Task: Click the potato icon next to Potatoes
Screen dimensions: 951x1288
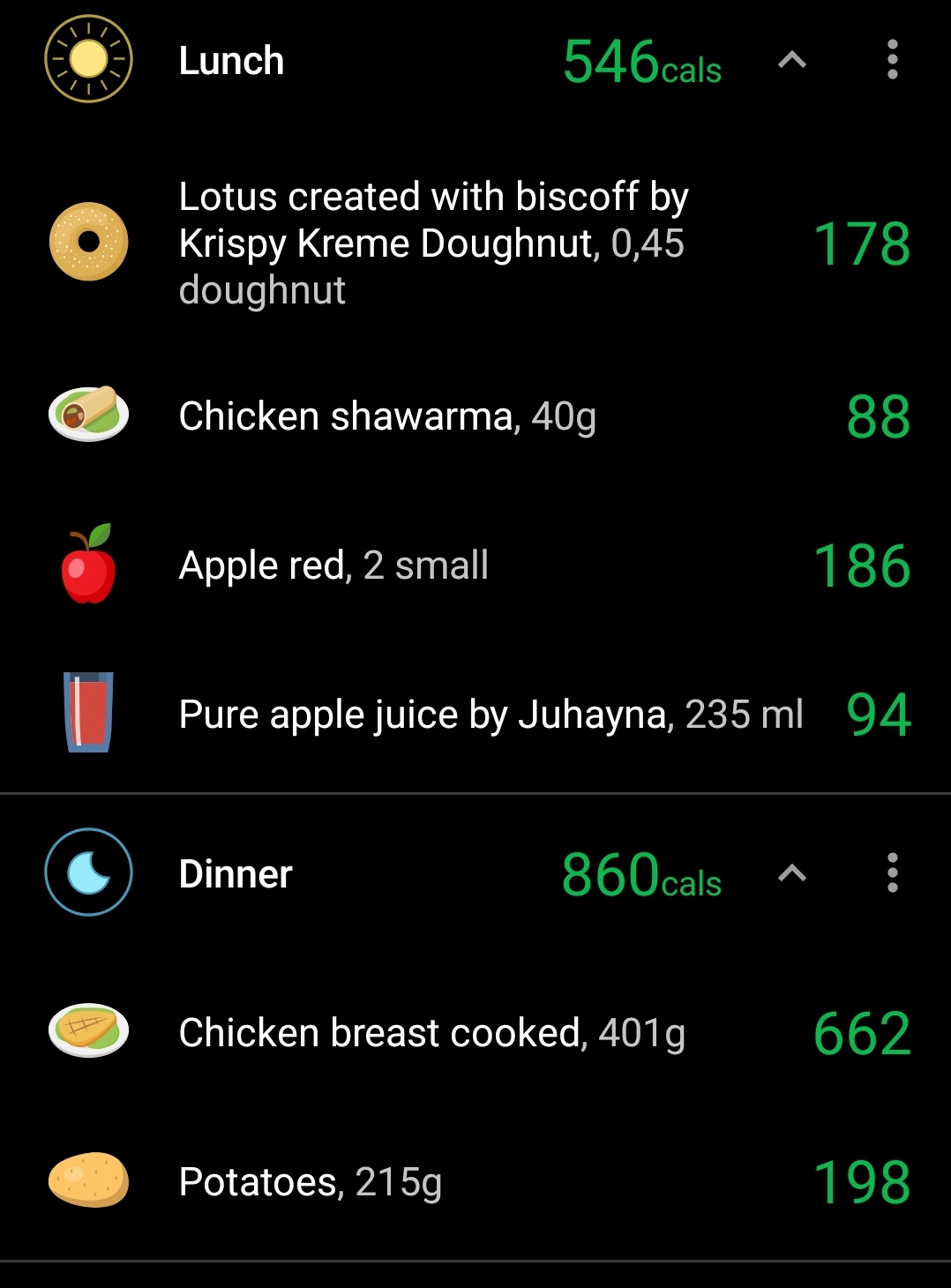Action: (87, 1180)
